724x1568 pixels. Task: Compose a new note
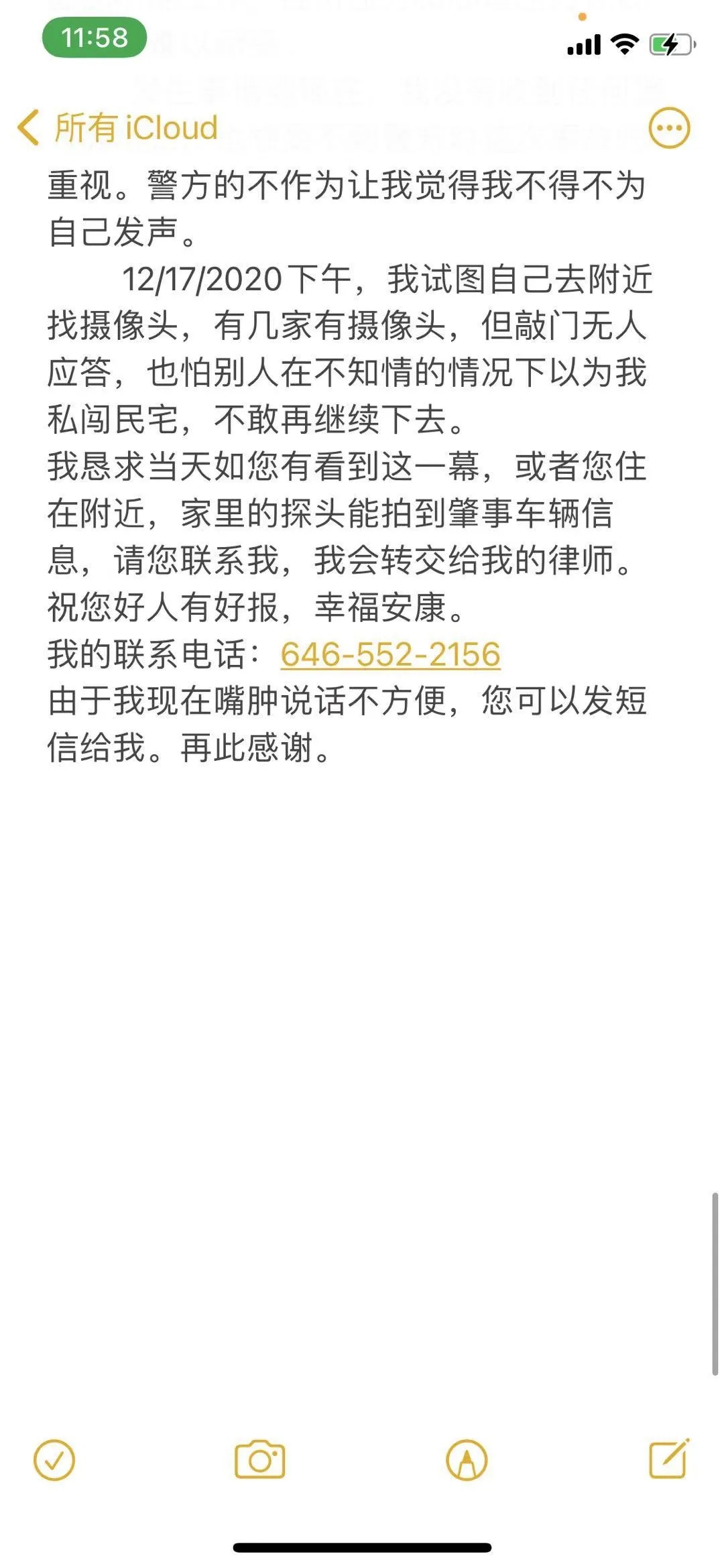pos(669,1459)
